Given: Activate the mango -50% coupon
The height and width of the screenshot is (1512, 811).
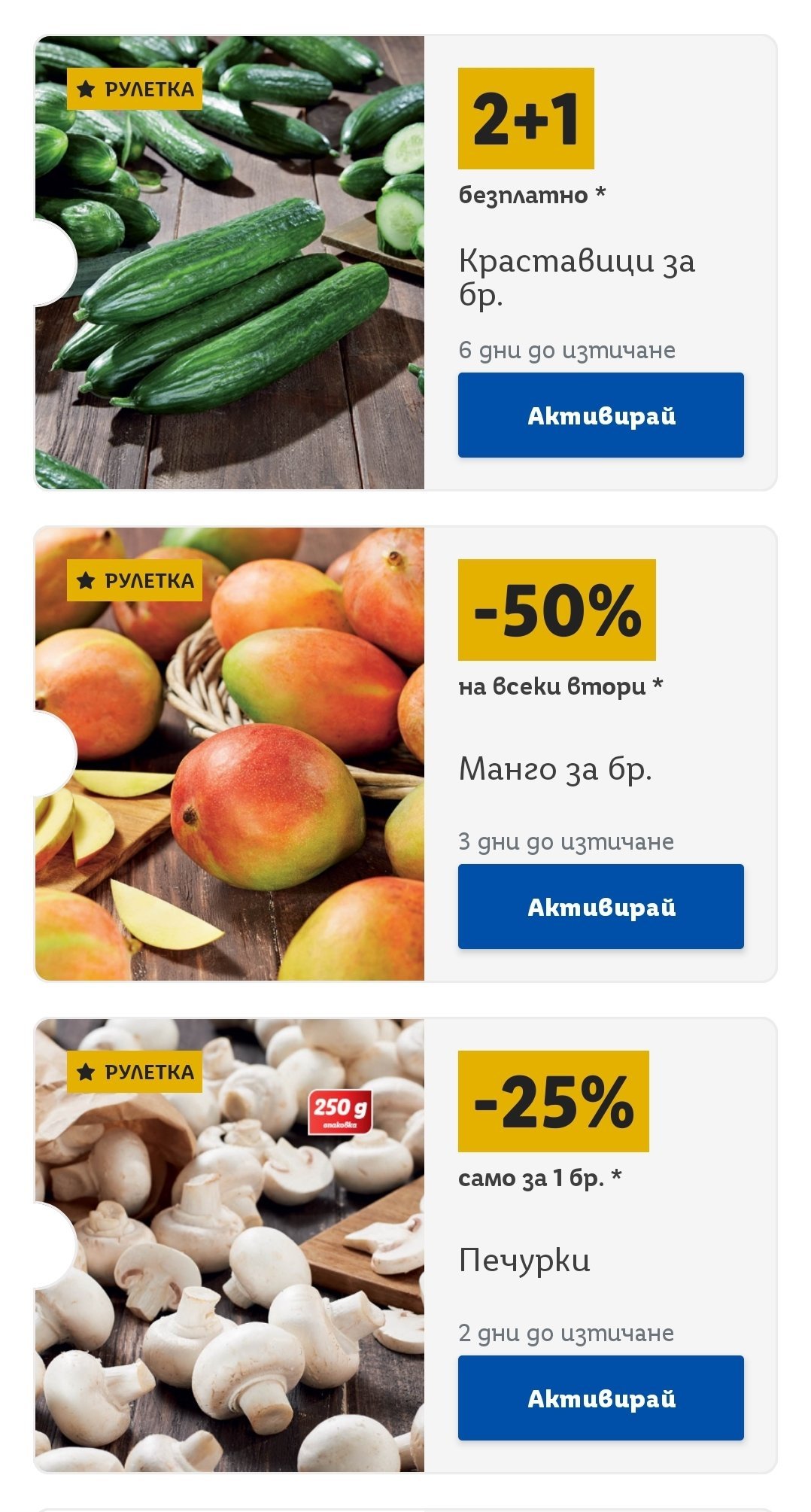Looking at the screenshot, I should coord(600,906).
